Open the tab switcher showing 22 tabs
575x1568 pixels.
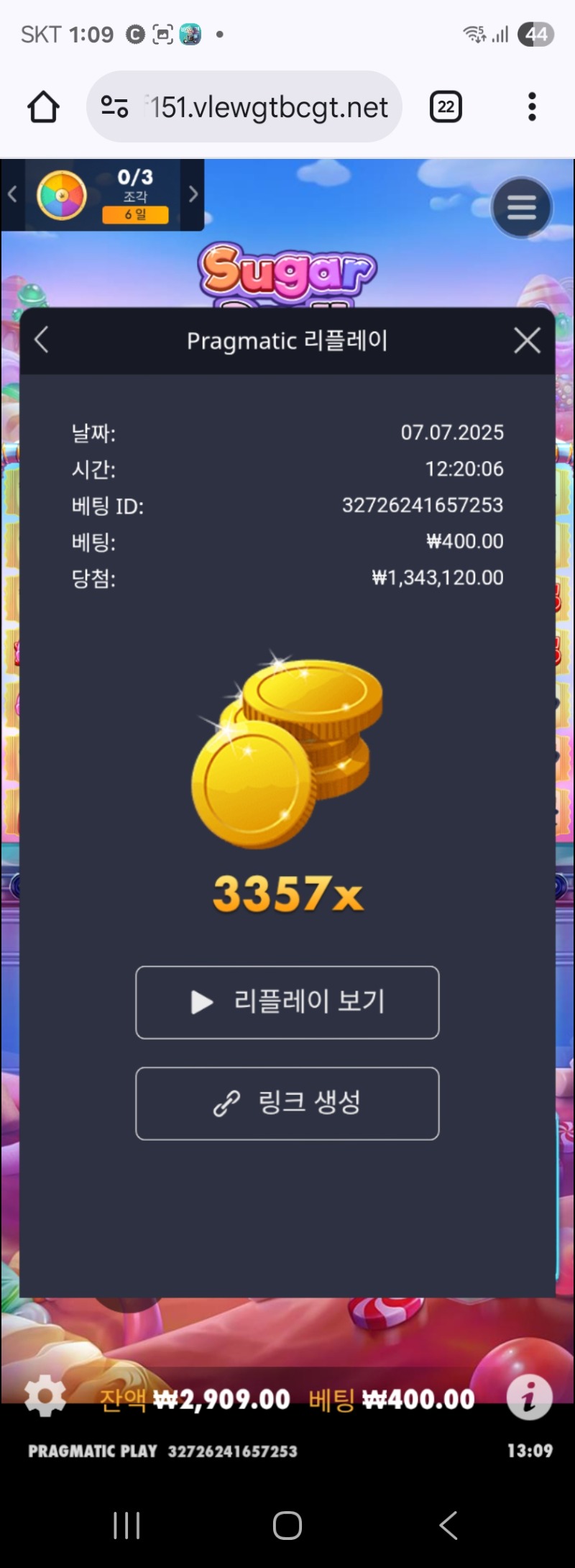446,107
